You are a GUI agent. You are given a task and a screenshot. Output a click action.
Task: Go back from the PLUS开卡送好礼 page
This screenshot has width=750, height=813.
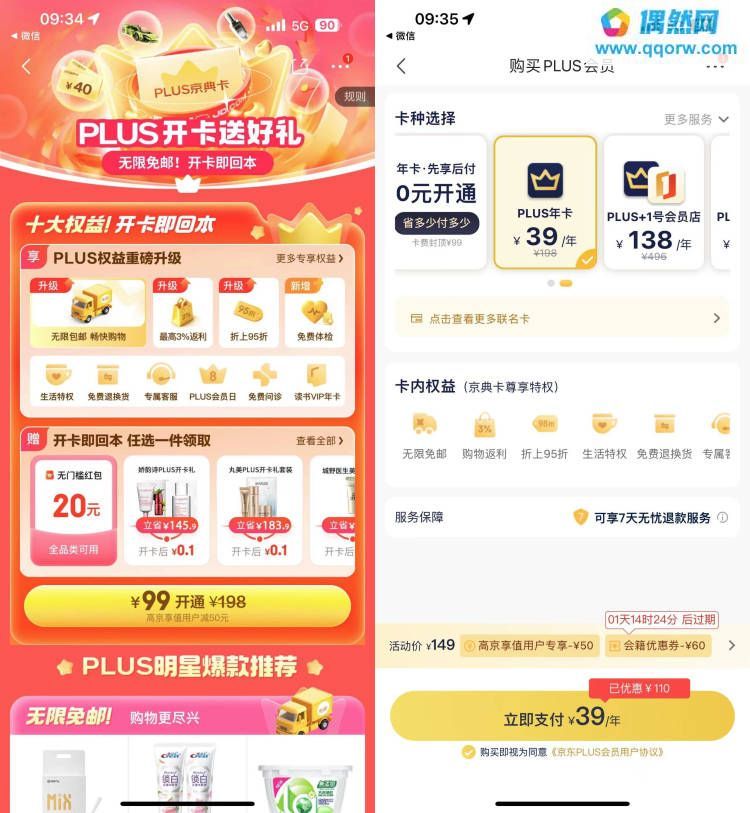[x=26, y=67]
